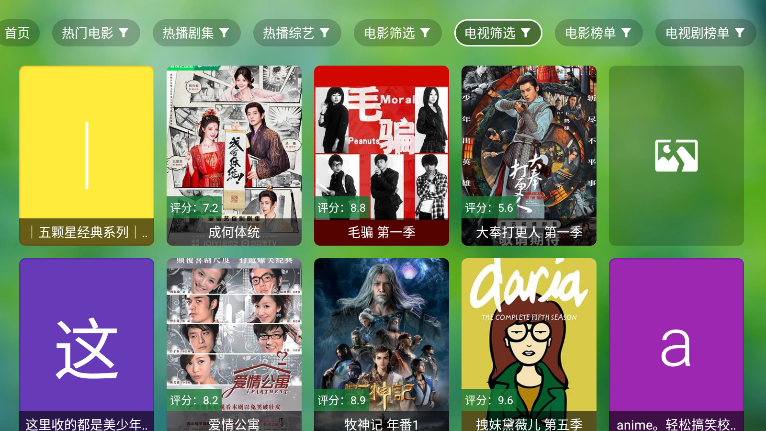
Task: Open the 五颗星经典系列 yellow card
Action: (x=86, y=155)
